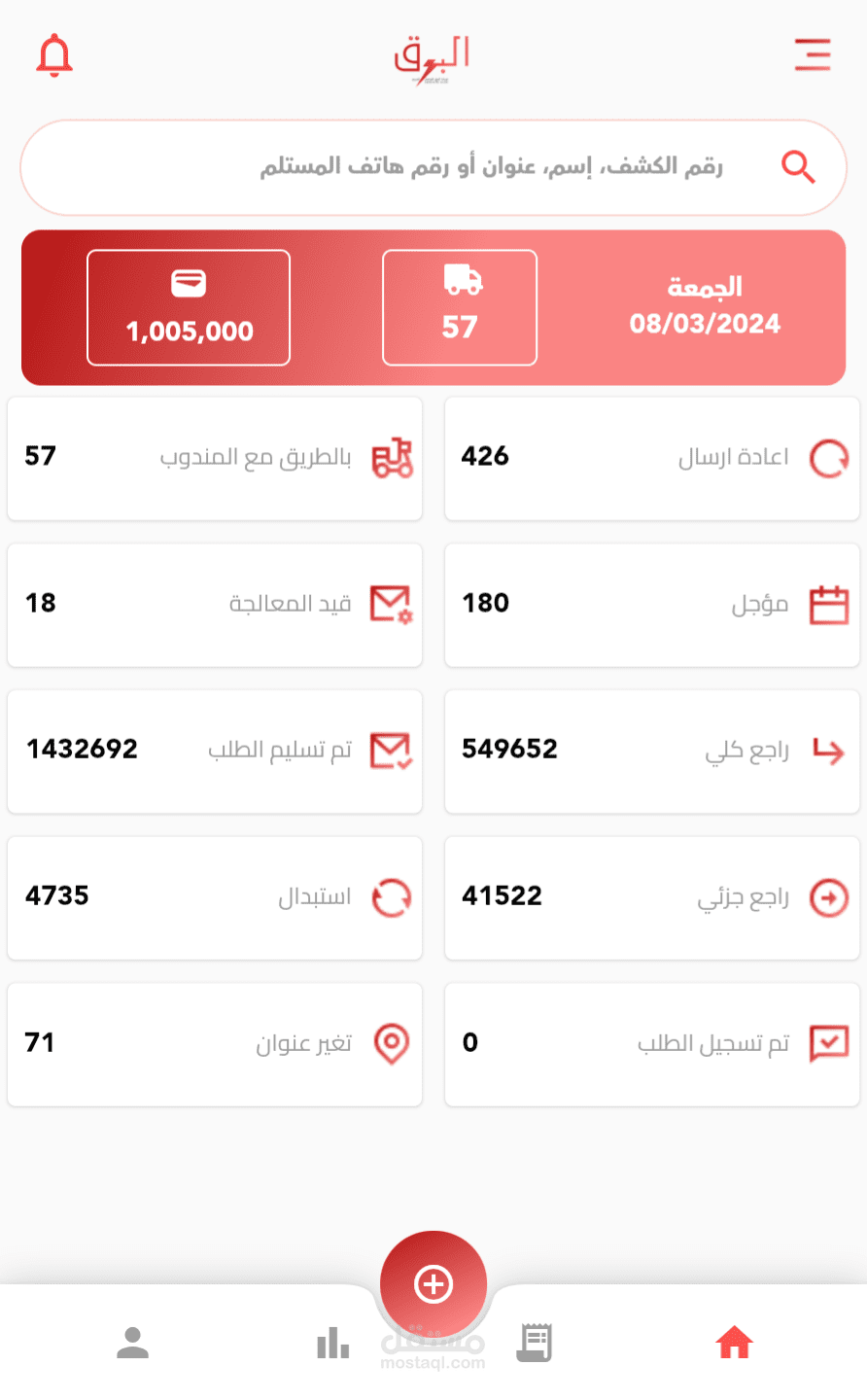Switch to the statistics chart tab
Screen dimensions: 867x1400
tap(332, 1344)
